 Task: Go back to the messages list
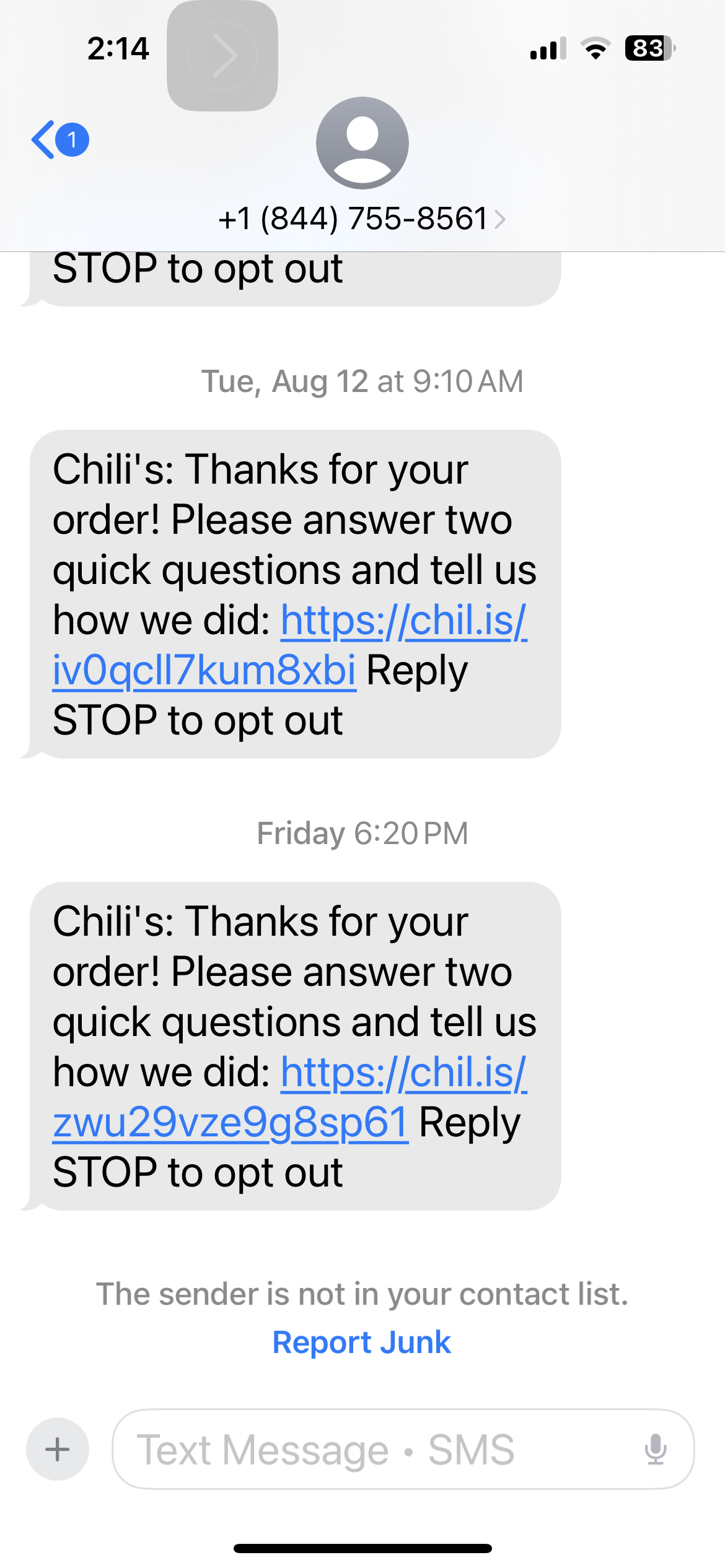coord(59,140)
